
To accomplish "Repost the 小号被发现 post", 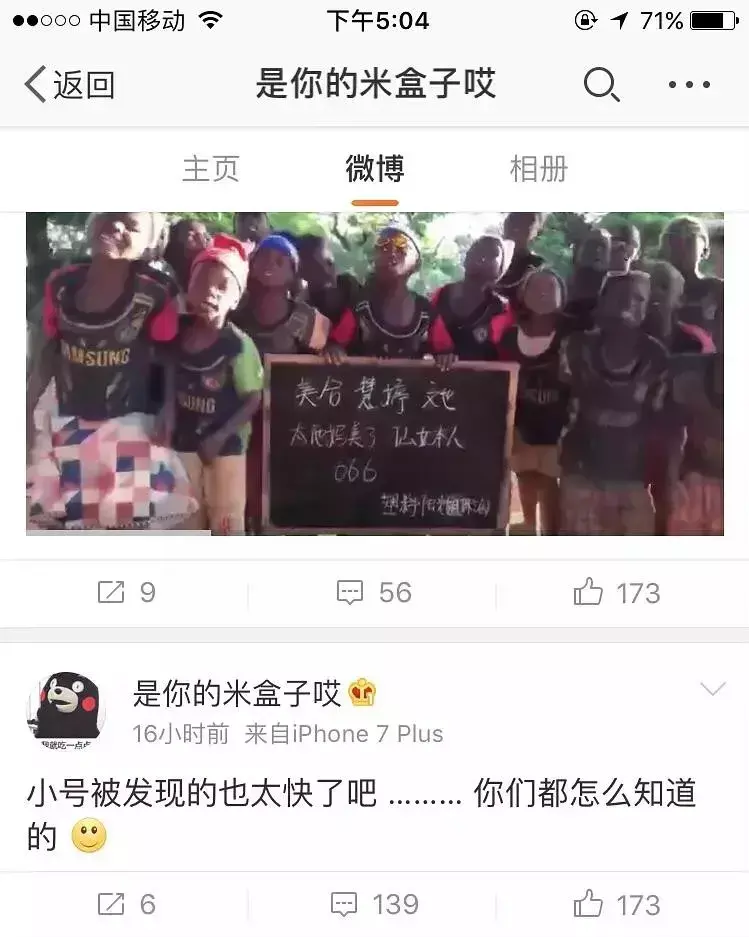I will click(126, 905).
